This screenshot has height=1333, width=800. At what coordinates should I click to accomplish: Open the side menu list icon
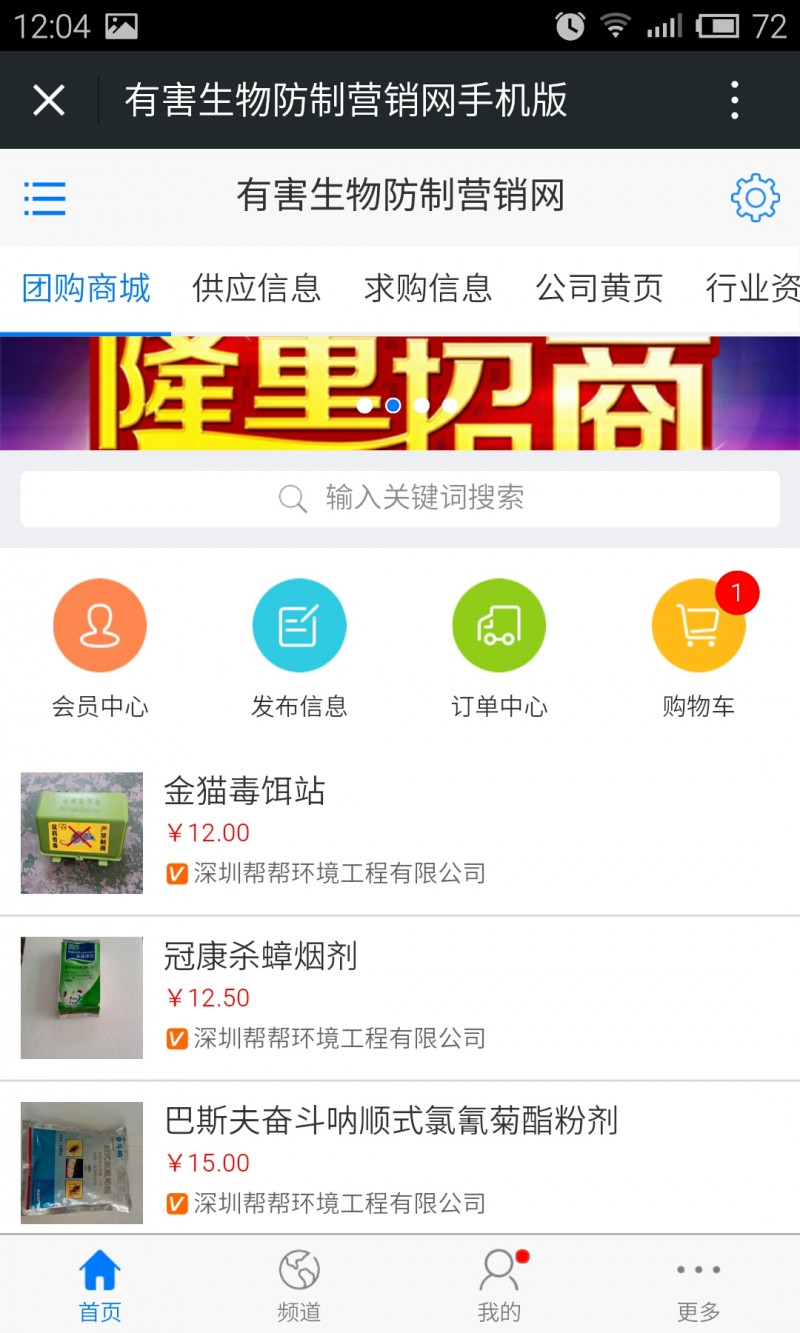click(x=45, y=198)
